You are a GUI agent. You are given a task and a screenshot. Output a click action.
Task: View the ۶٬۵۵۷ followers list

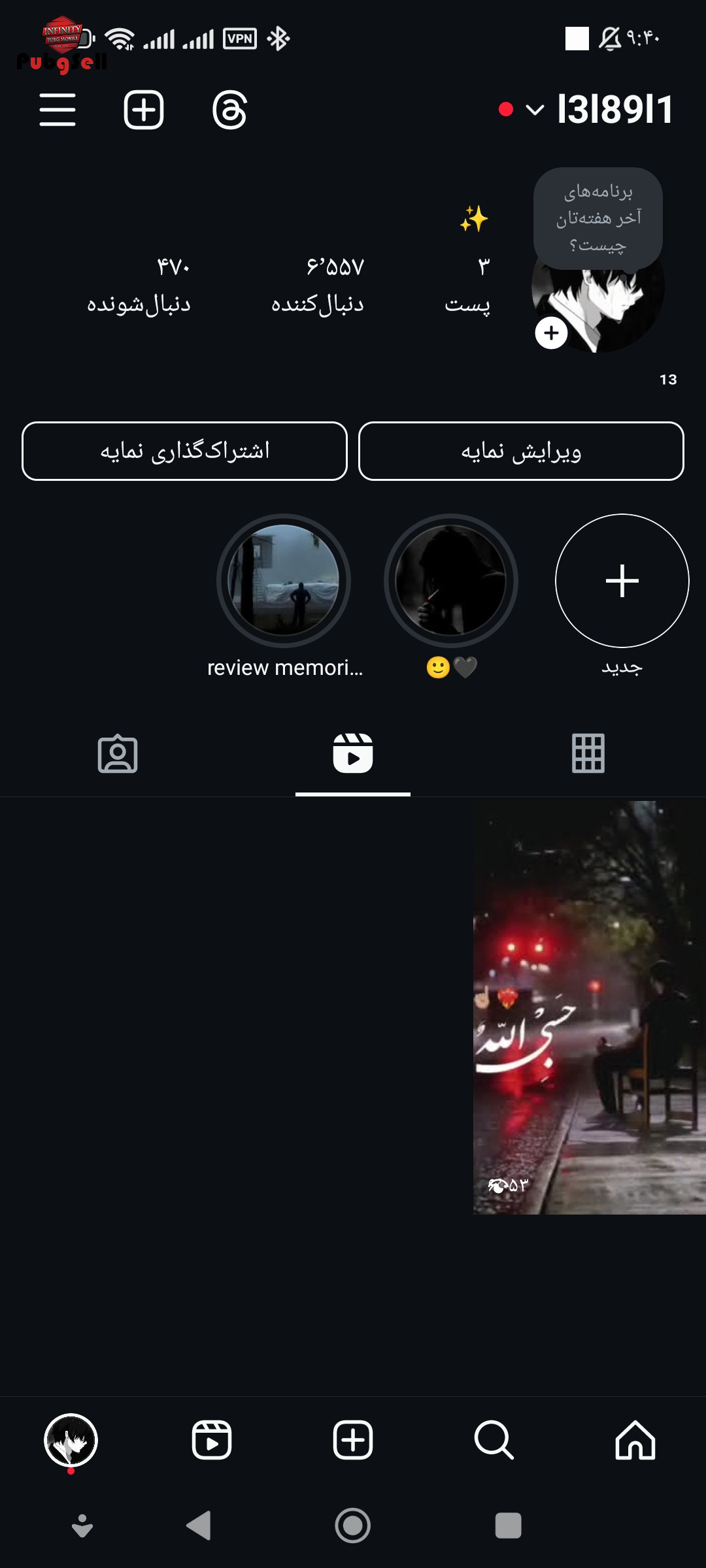tap(318, 285)
